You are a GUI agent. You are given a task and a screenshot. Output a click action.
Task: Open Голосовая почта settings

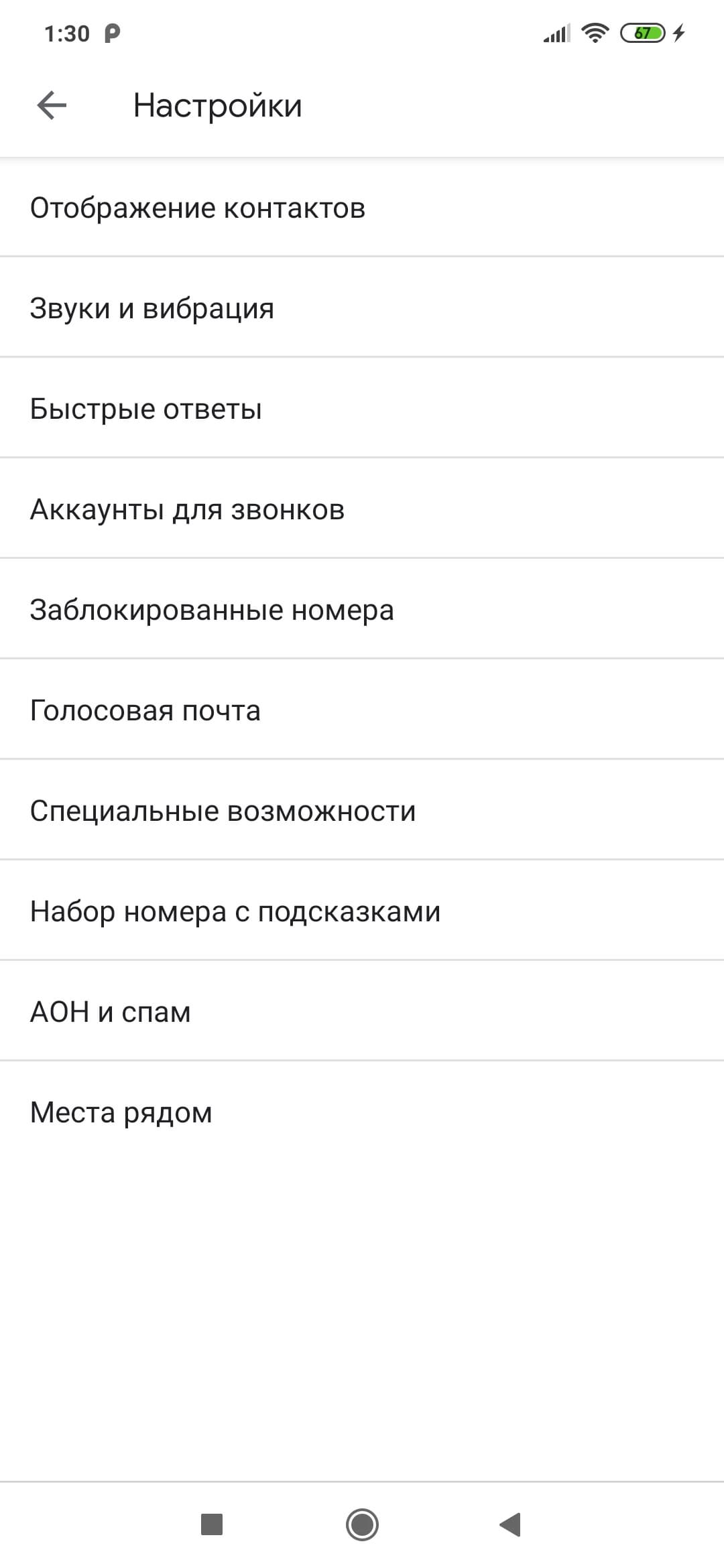pos(362,709)
